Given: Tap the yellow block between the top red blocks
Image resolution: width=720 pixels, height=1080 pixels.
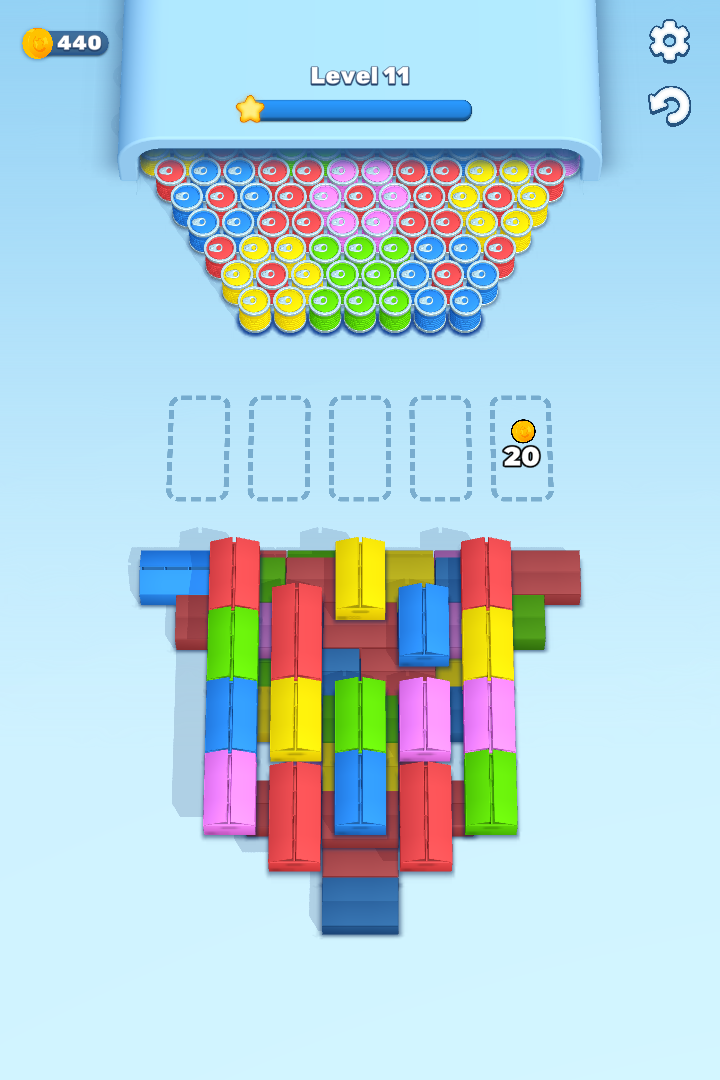Looking at the screenshot, I should coord(360,577).
